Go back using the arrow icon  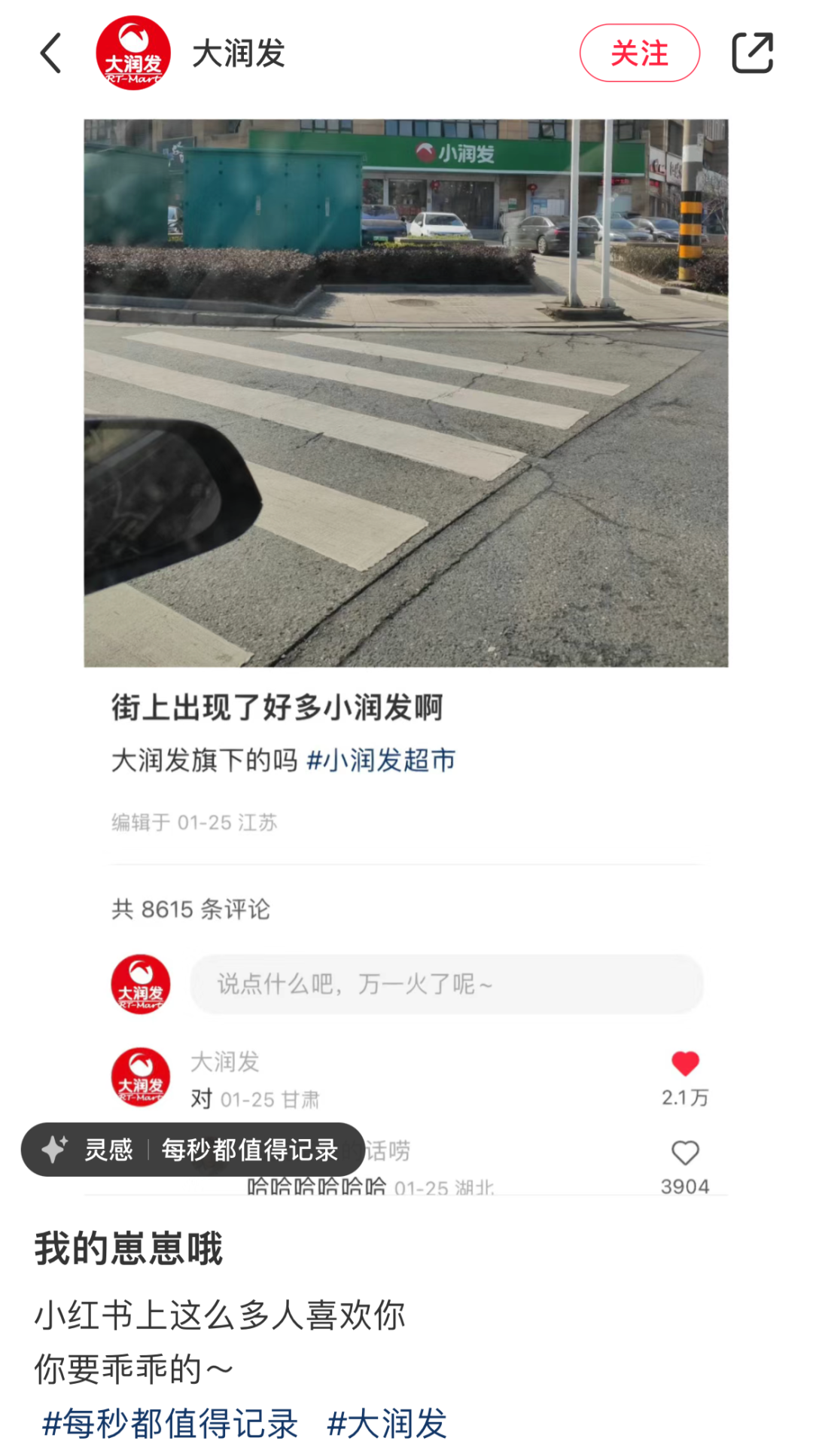point(50,53)
